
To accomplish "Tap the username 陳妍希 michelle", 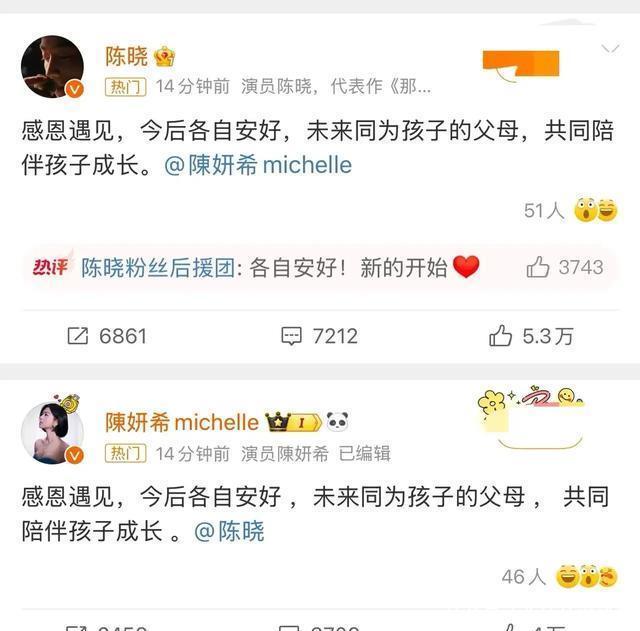I will 181,422.
